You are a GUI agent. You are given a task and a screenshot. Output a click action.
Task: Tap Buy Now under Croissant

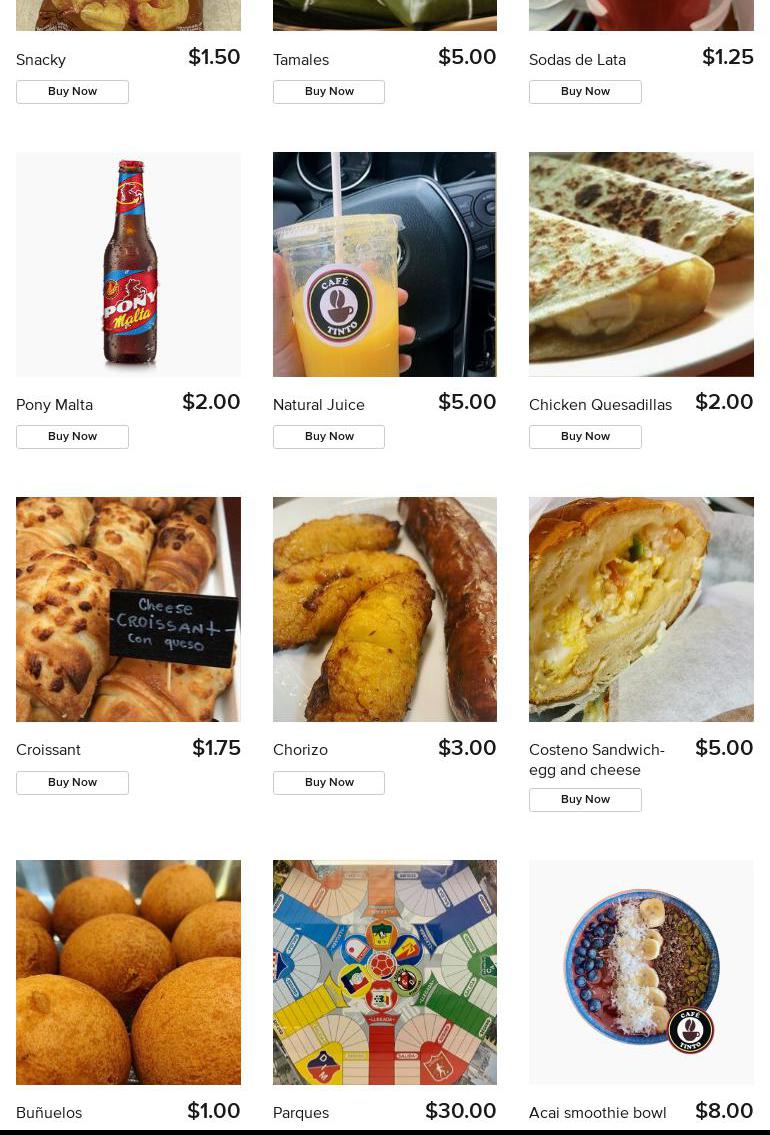72,783
